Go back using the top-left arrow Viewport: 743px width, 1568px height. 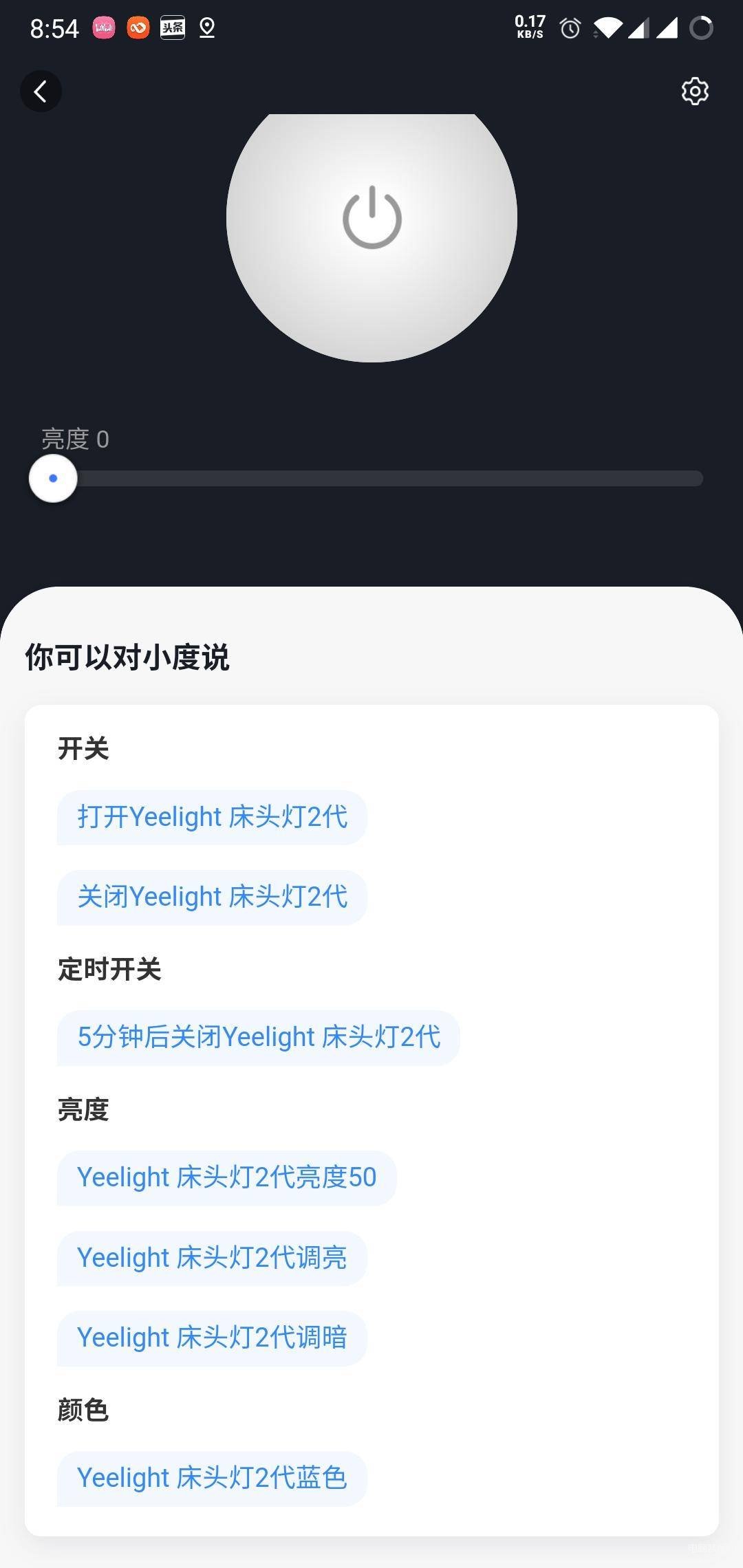pyautogui.click(x=41, y=91)
